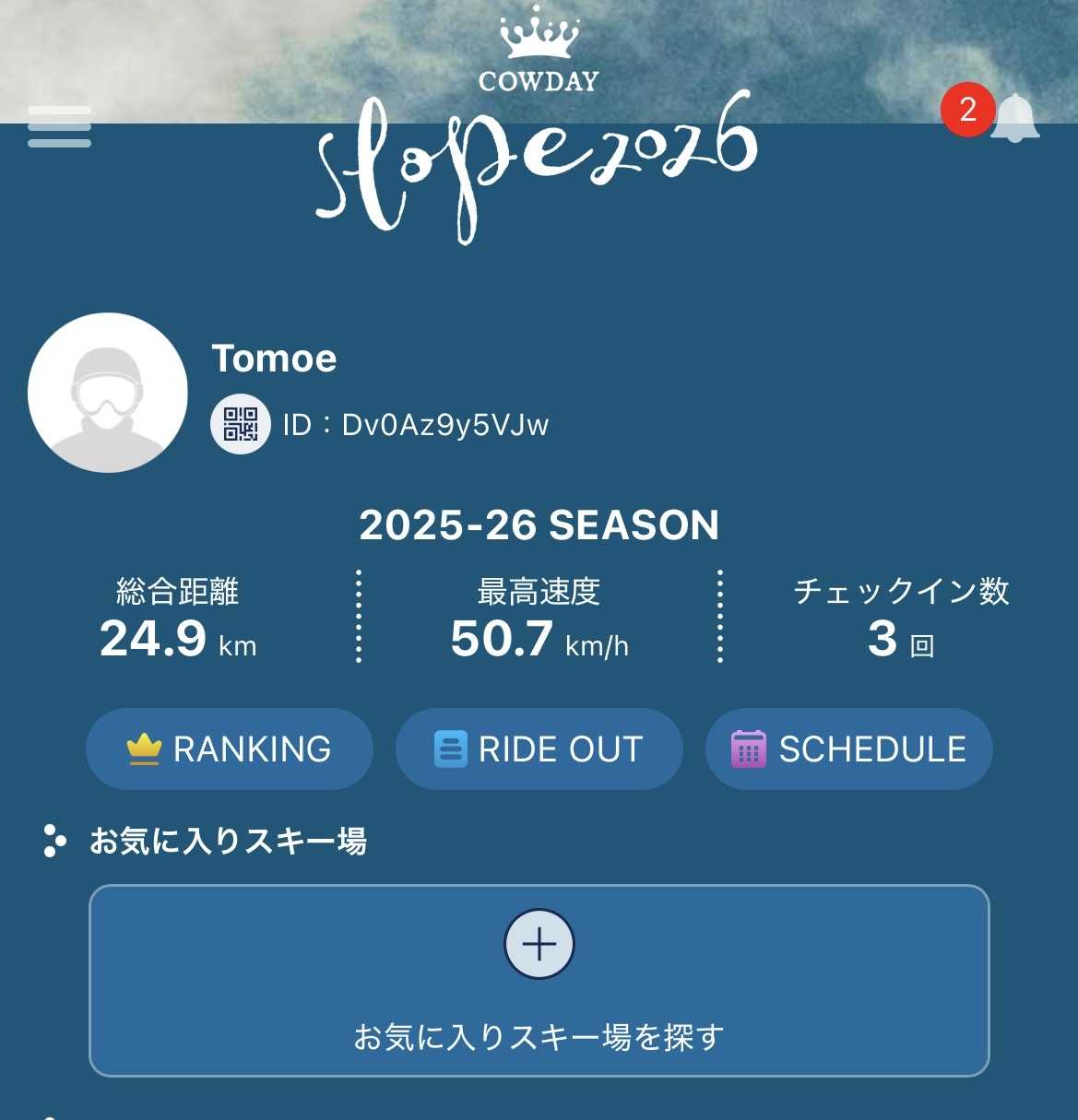View the SCHEDULE
The width and height of the screenshot is (1078, 1120).
click(x=848, y=749)
